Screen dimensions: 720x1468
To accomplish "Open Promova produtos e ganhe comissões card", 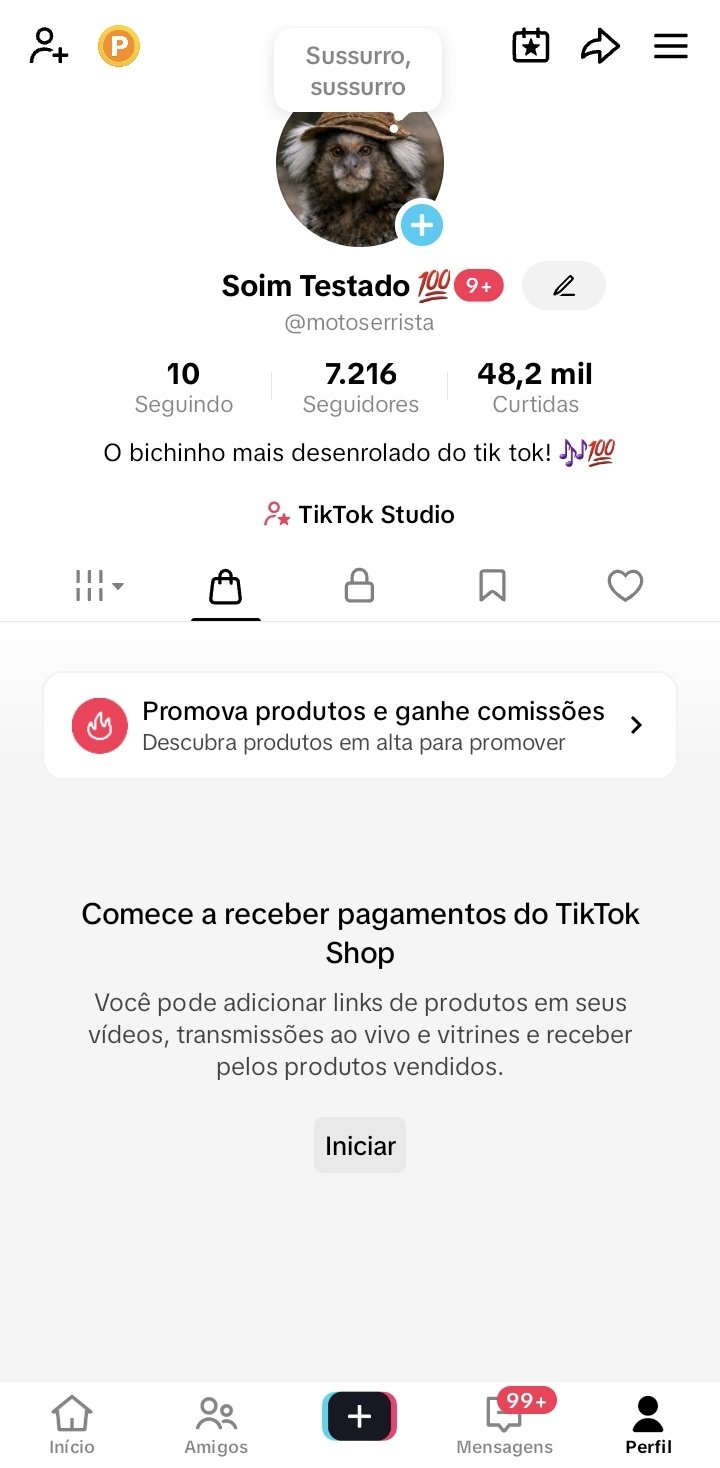I will [x=360, y=725].
